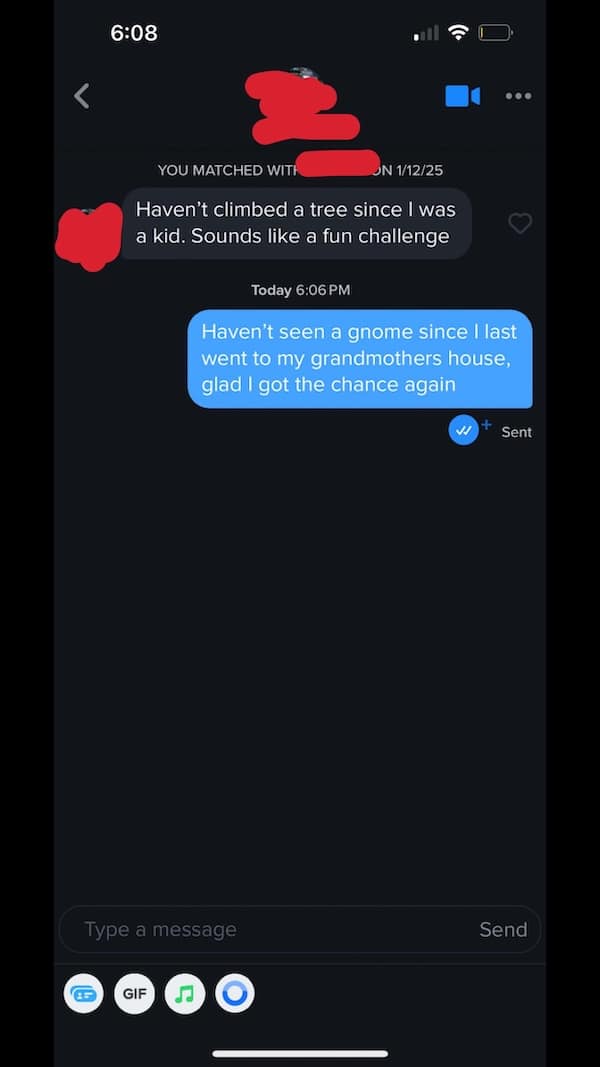
Task: Open the three-dot overflow menu
Action: tap(518, 96)
